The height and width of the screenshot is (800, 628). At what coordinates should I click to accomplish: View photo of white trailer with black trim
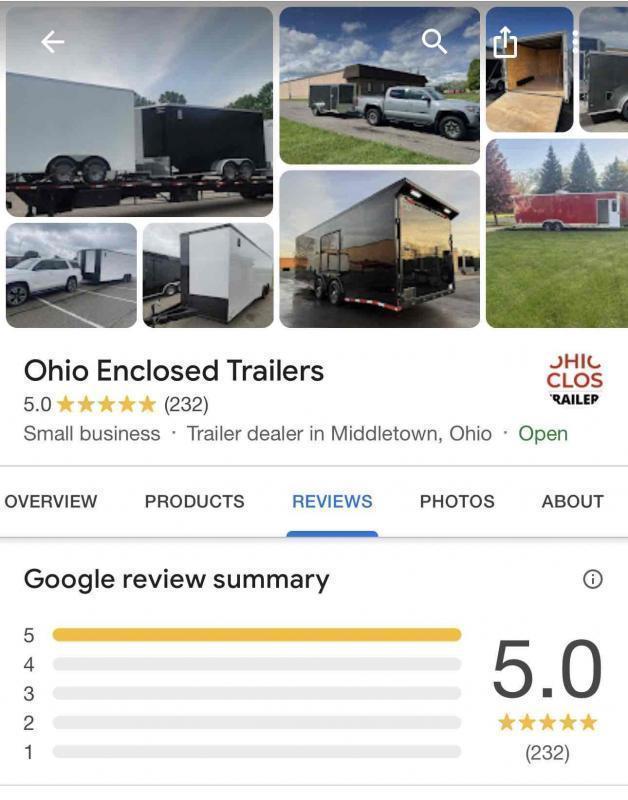(x=208, y=275)
